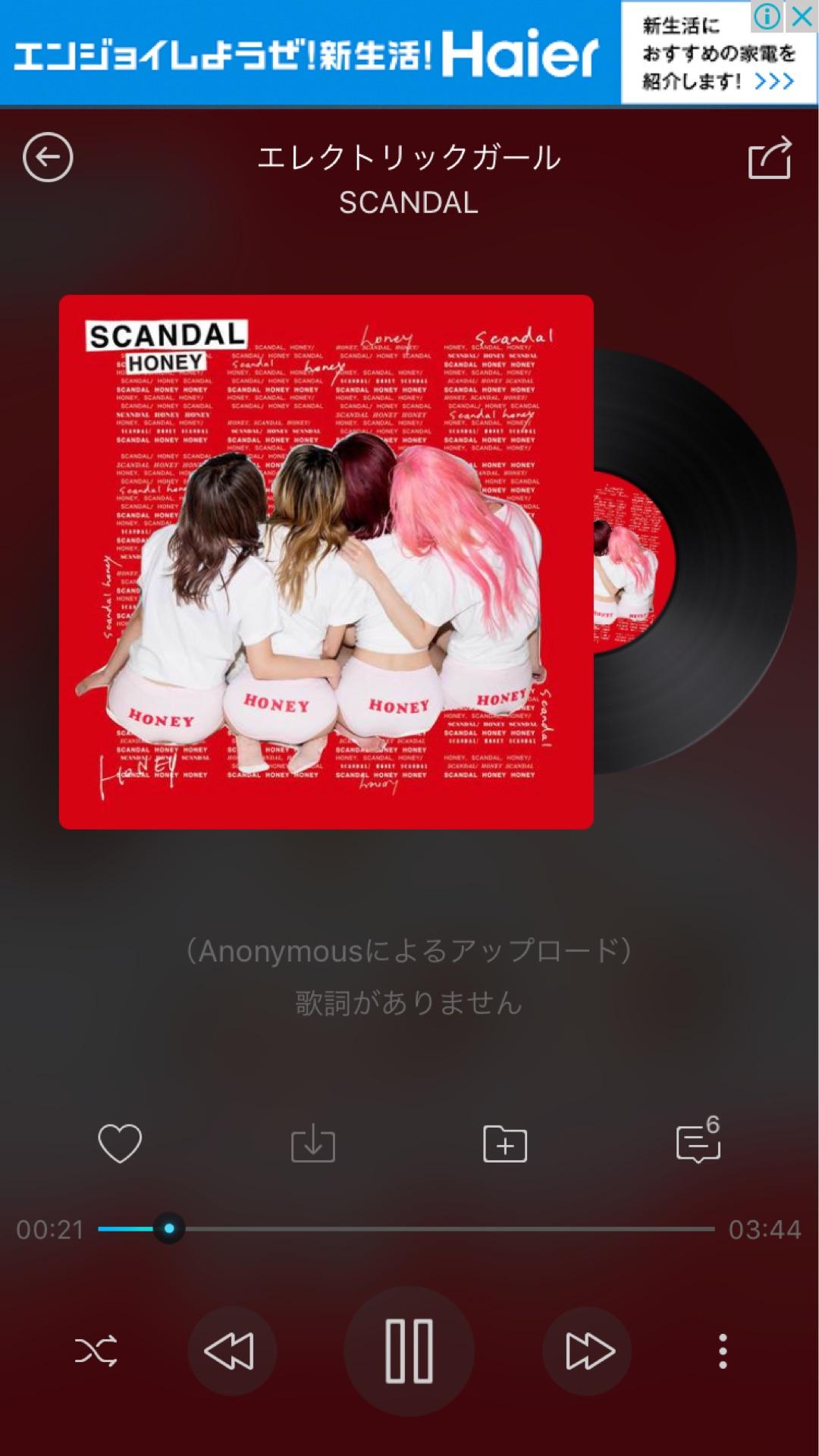Skip to the next track
The width and height of the screenshot is (819, 1456).
pos(588,1351)
